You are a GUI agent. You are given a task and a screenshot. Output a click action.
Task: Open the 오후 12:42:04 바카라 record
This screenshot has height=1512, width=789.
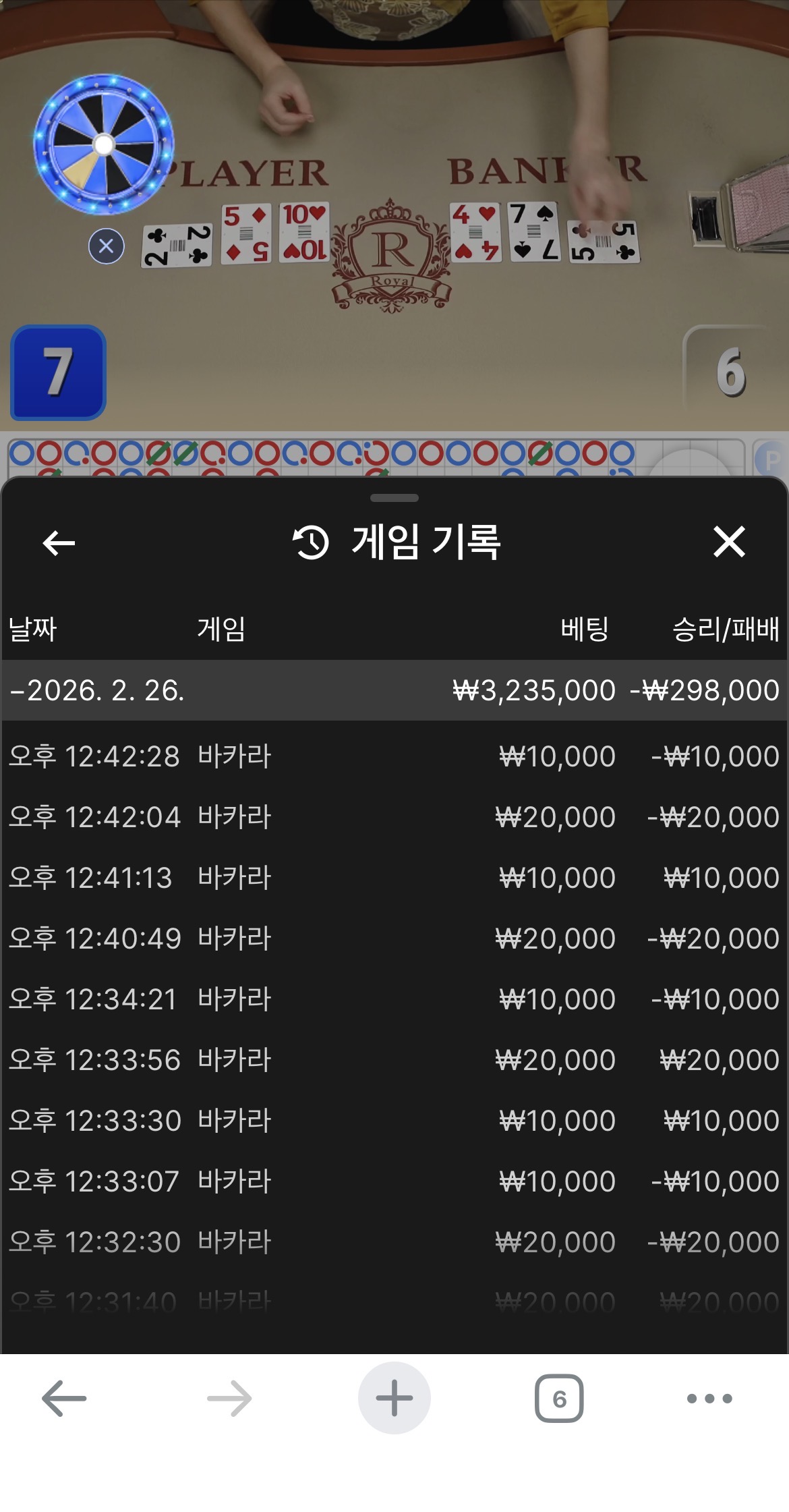394,817
